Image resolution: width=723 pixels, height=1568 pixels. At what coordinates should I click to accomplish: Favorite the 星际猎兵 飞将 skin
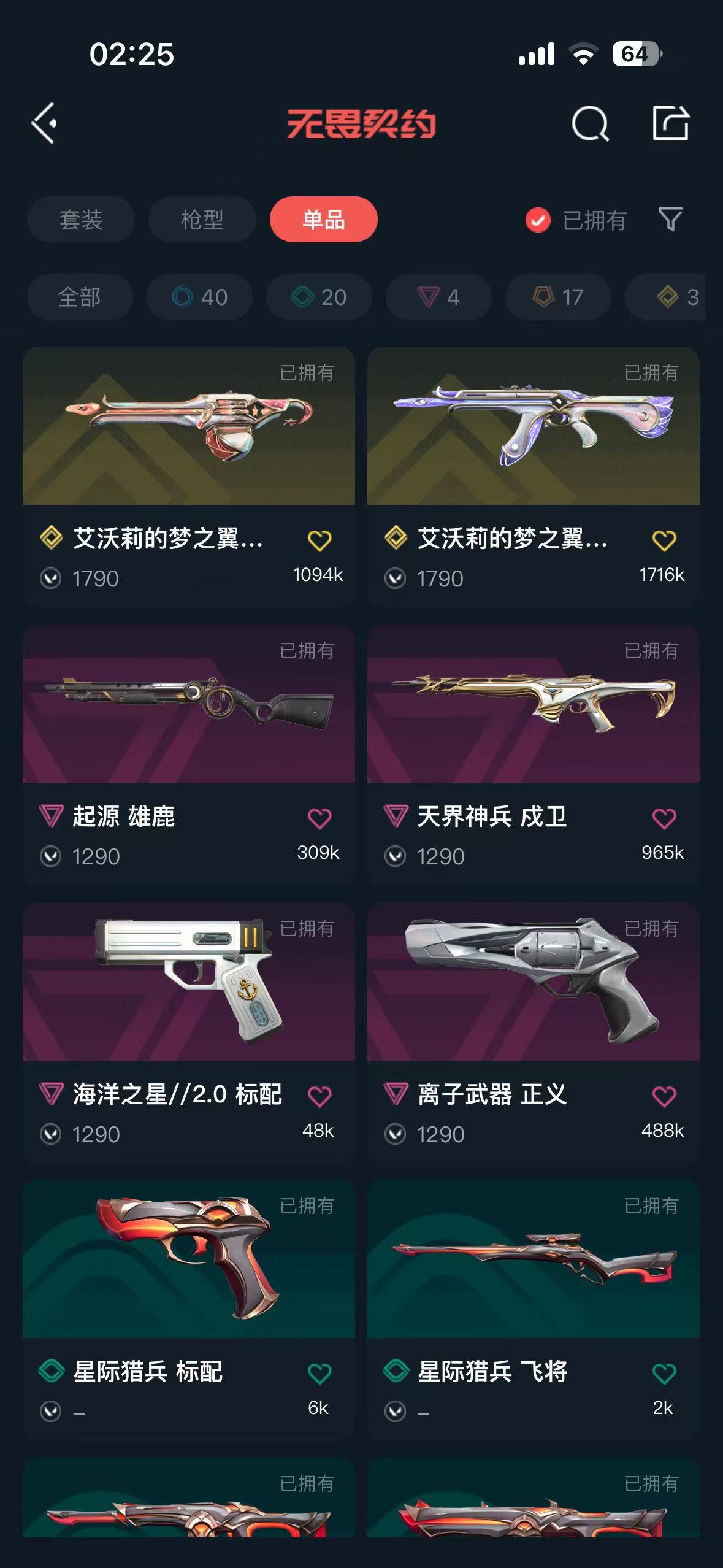click(x=664, y=1374)
